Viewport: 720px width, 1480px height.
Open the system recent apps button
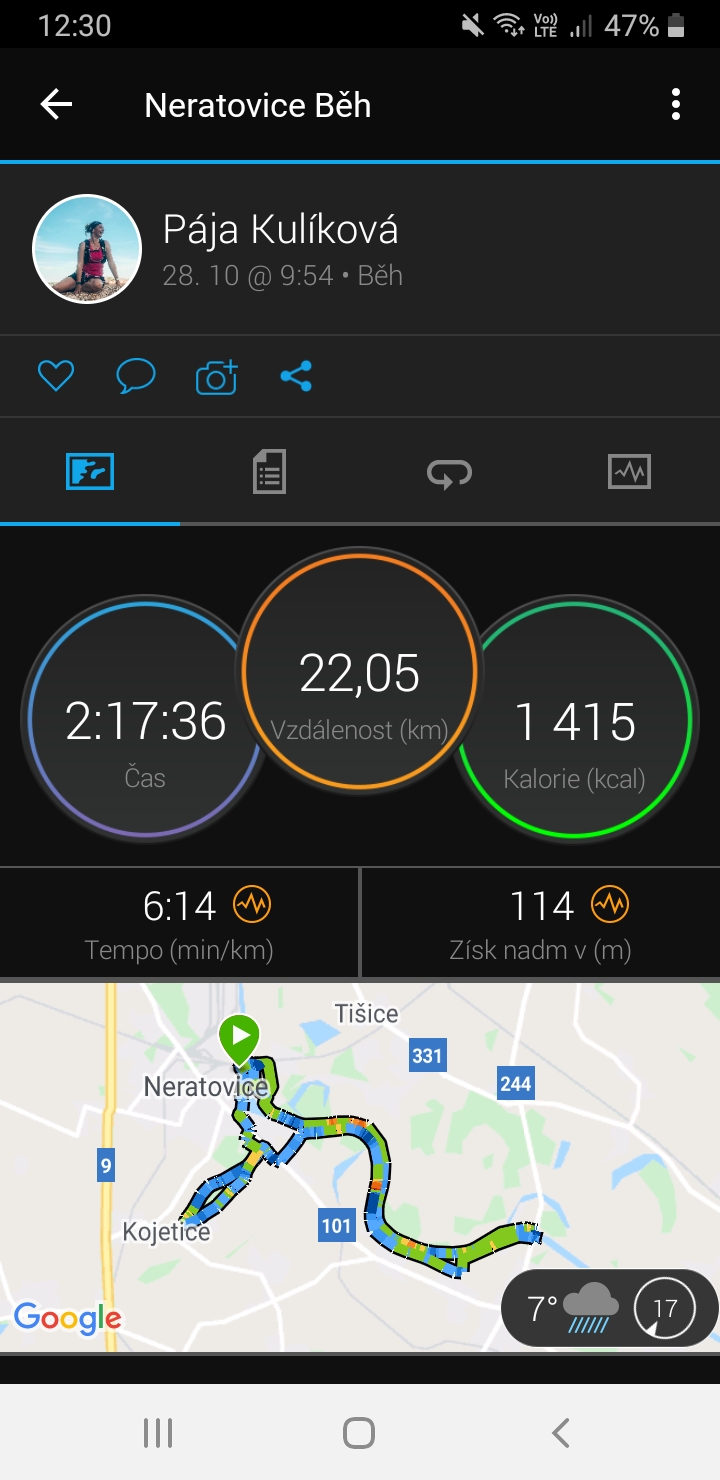pyautogui.click(x=158, y=1433)
